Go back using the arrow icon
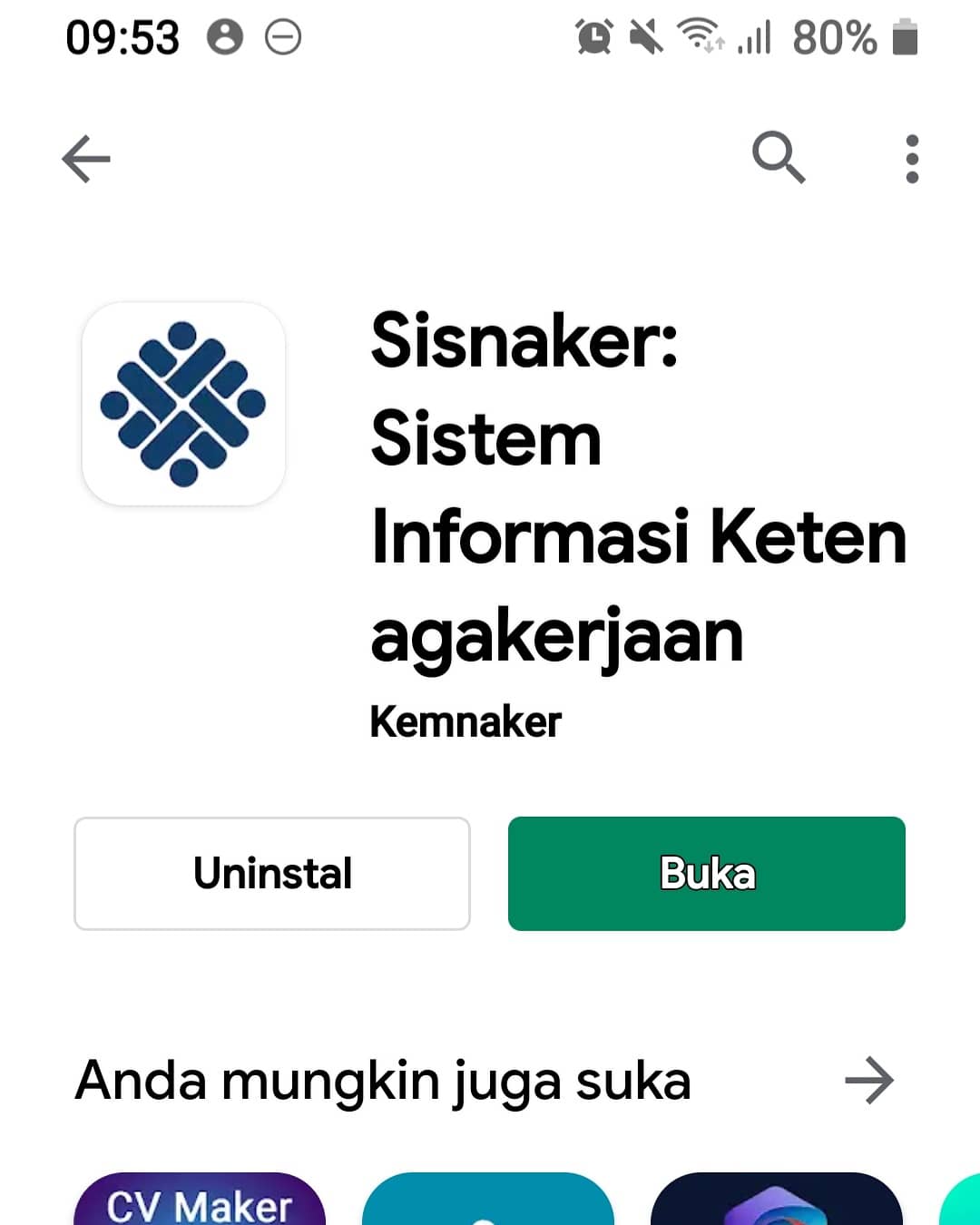The image size is (980, 1225). [x=86, y=159]
